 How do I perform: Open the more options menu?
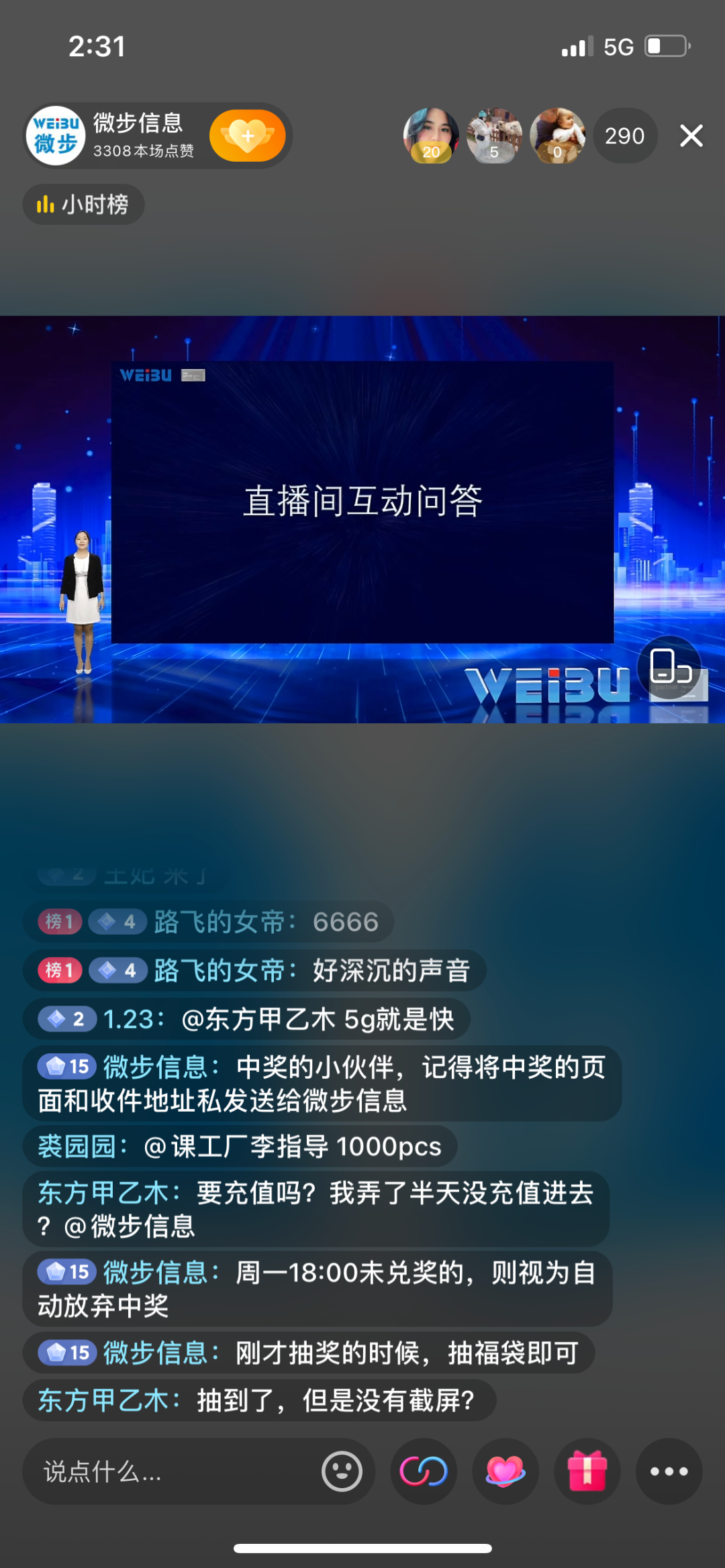[669, 1471]
